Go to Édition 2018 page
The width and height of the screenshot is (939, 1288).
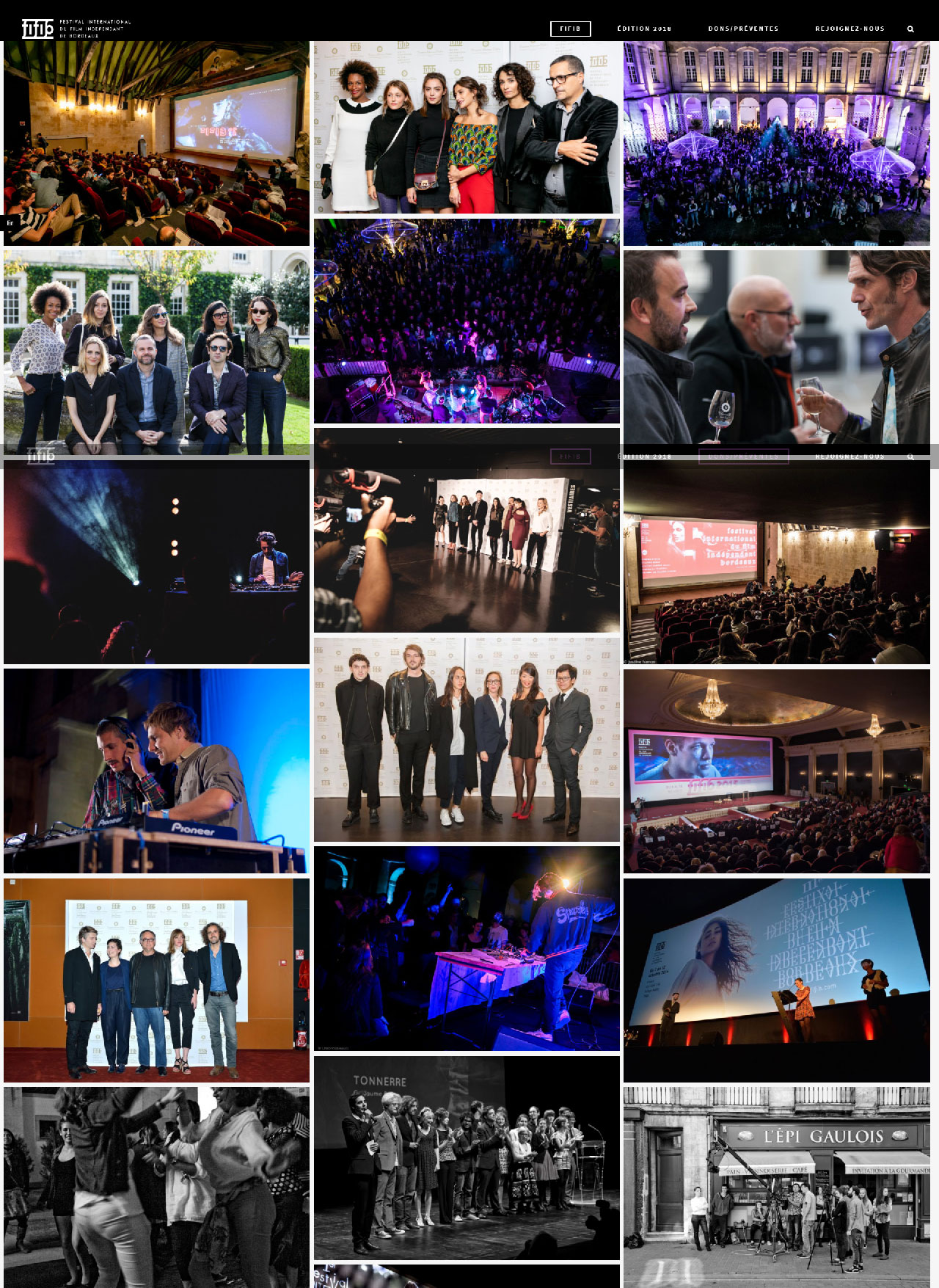tap(644, 29)
